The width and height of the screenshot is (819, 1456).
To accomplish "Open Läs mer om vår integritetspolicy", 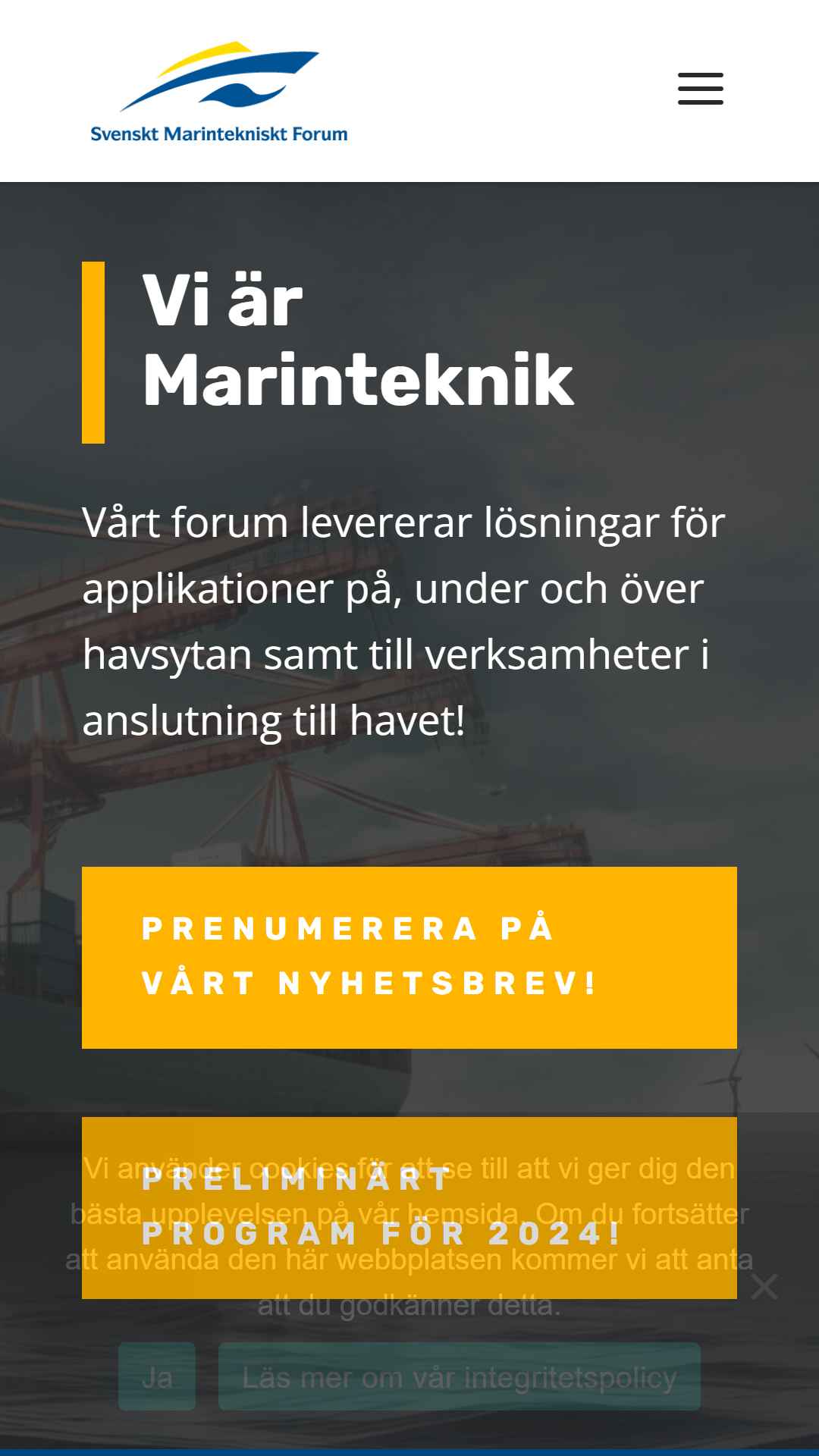I will pos(459,1376).
